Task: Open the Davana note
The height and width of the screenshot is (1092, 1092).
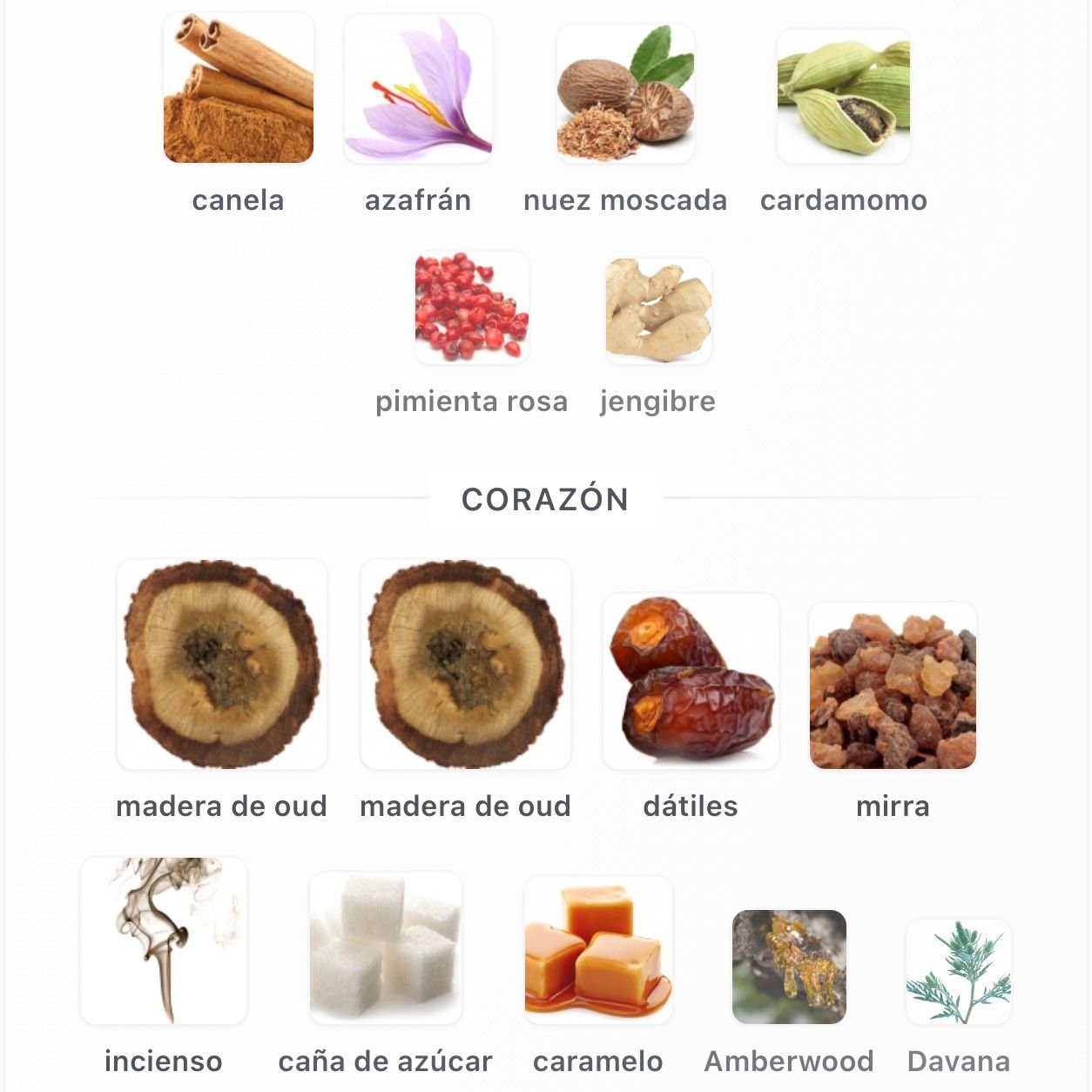Action: pyautogui.click(x=958, y=971)
